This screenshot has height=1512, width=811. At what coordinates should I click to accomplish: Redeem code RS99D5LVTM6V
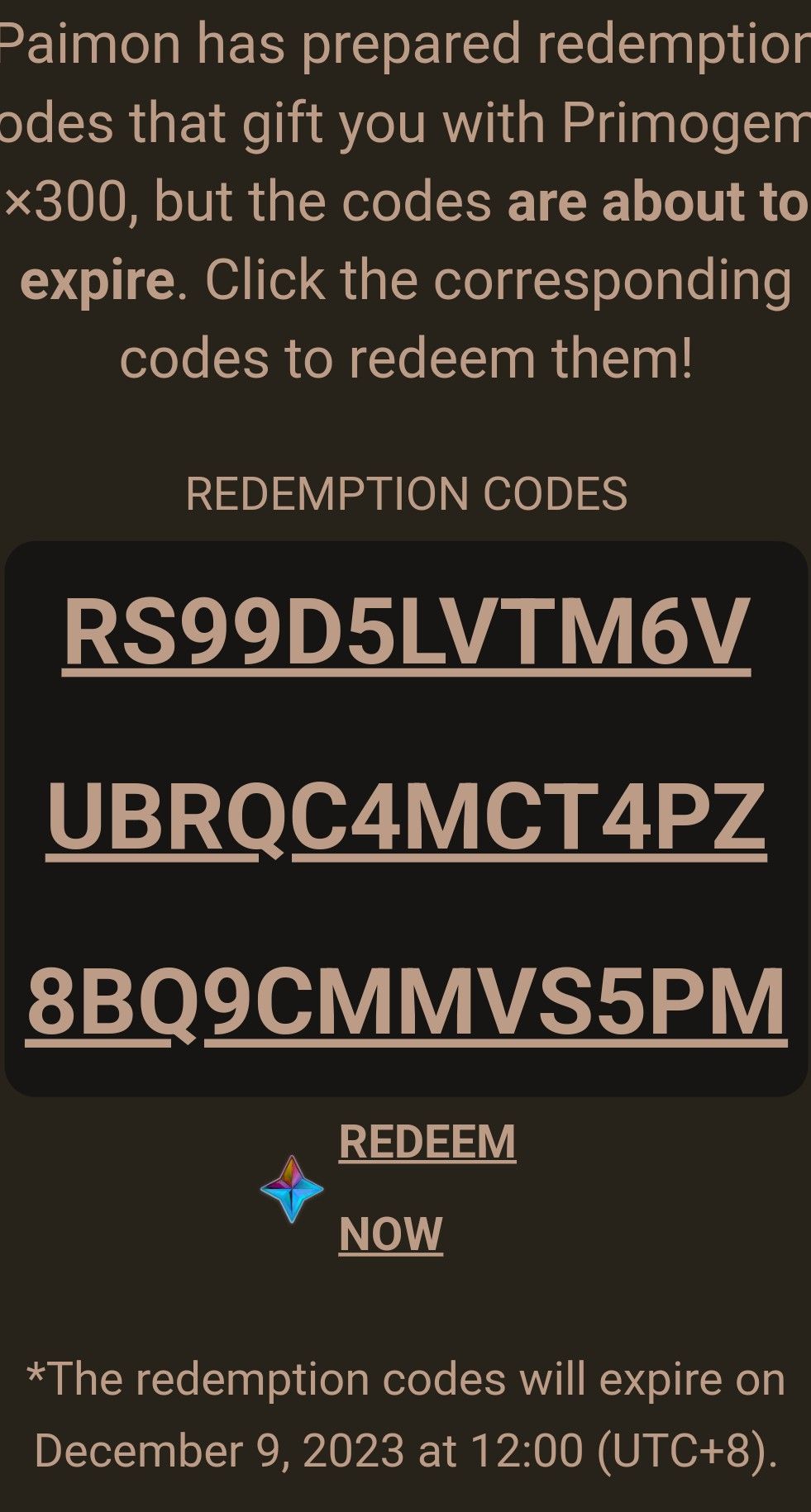point(406,632)
